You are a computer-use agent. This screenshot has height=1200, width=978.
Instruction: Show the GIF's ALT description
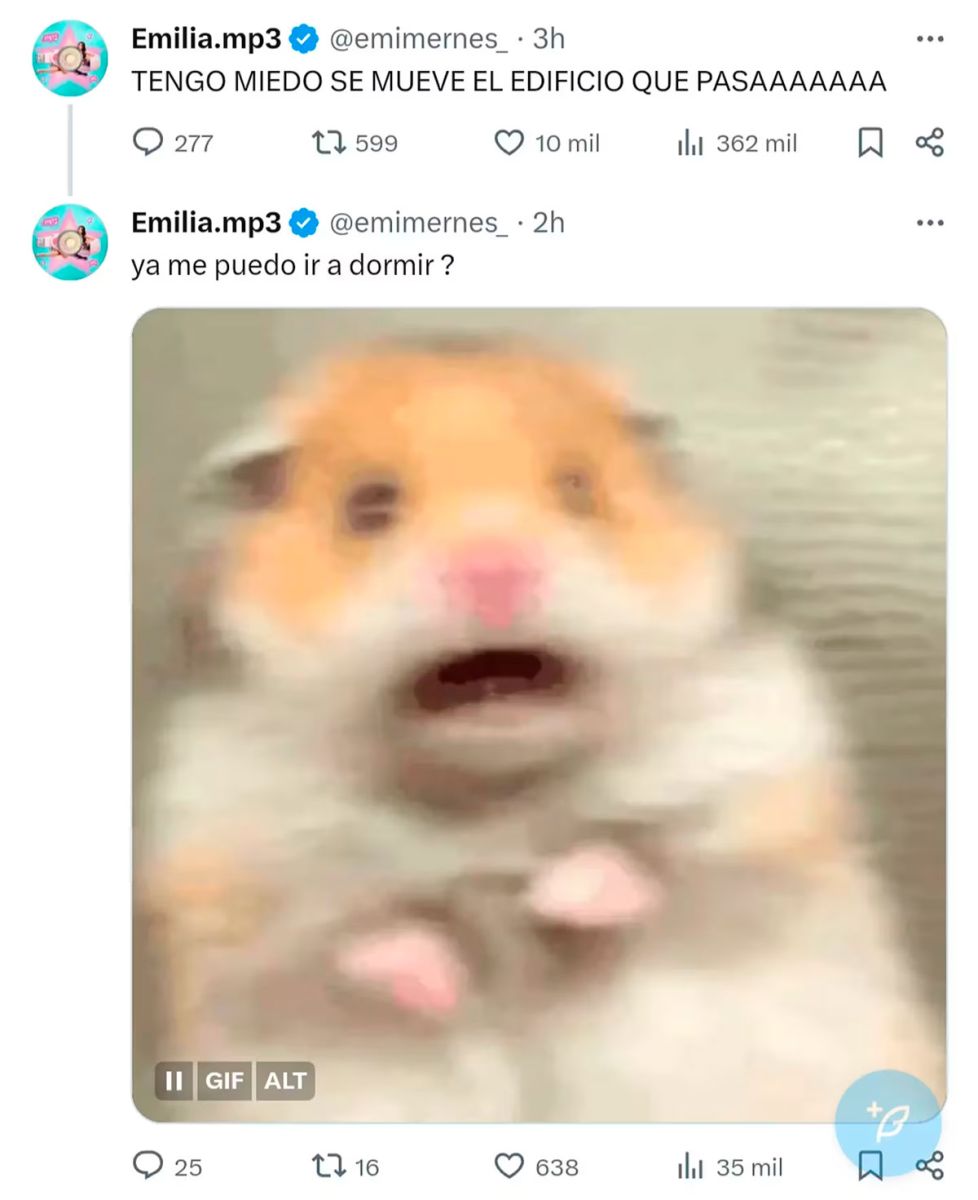(286, 1080)
